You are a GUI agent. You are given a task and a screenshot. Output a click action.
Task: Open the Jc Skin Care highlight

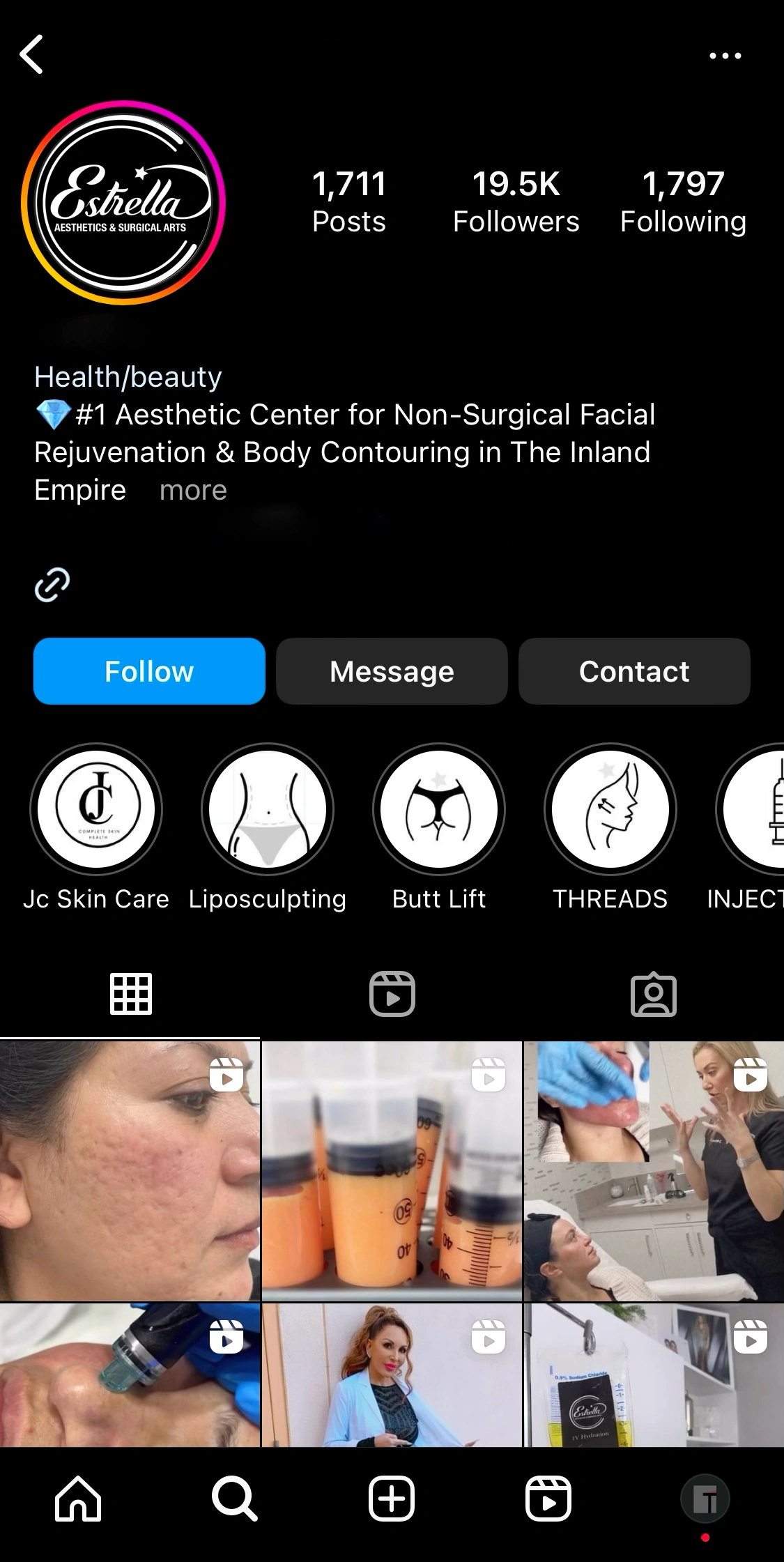(x=96, y=809)
